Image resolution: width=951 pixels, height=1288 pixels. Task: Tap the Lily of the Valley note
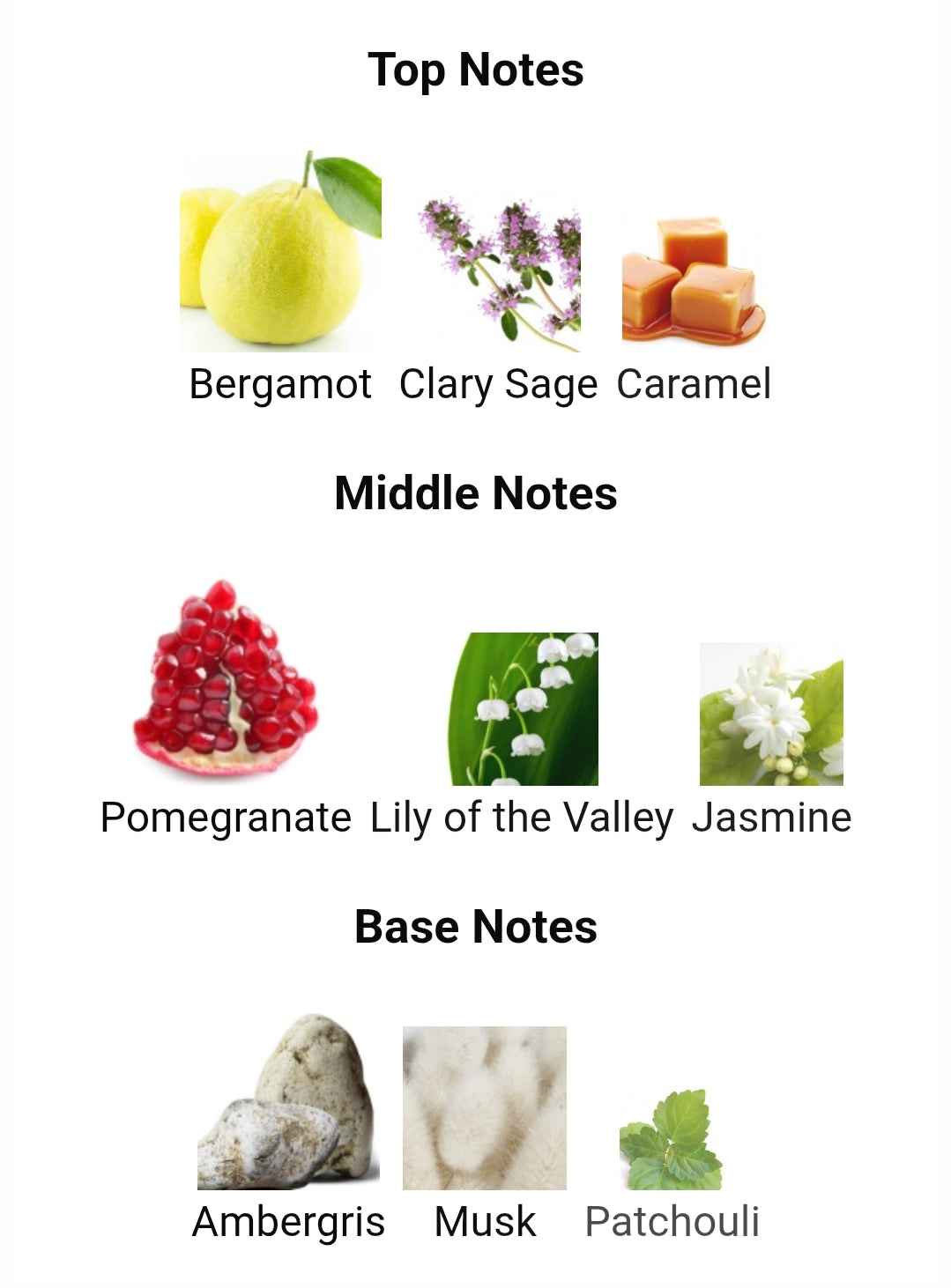click(x=523, y=709)
